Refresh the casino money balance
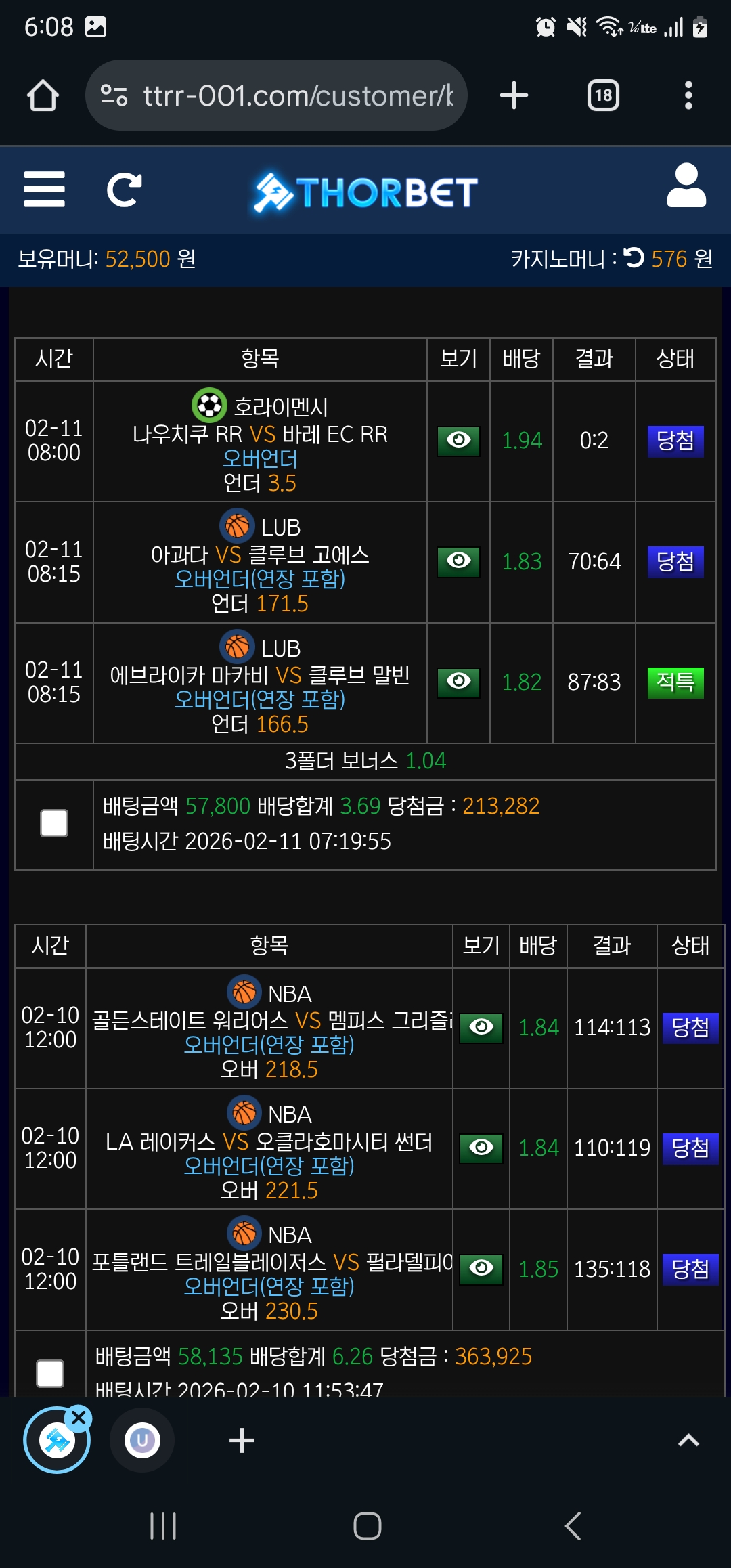The width and height of the screenshot is (731, 1568). (x=634, y=258)
